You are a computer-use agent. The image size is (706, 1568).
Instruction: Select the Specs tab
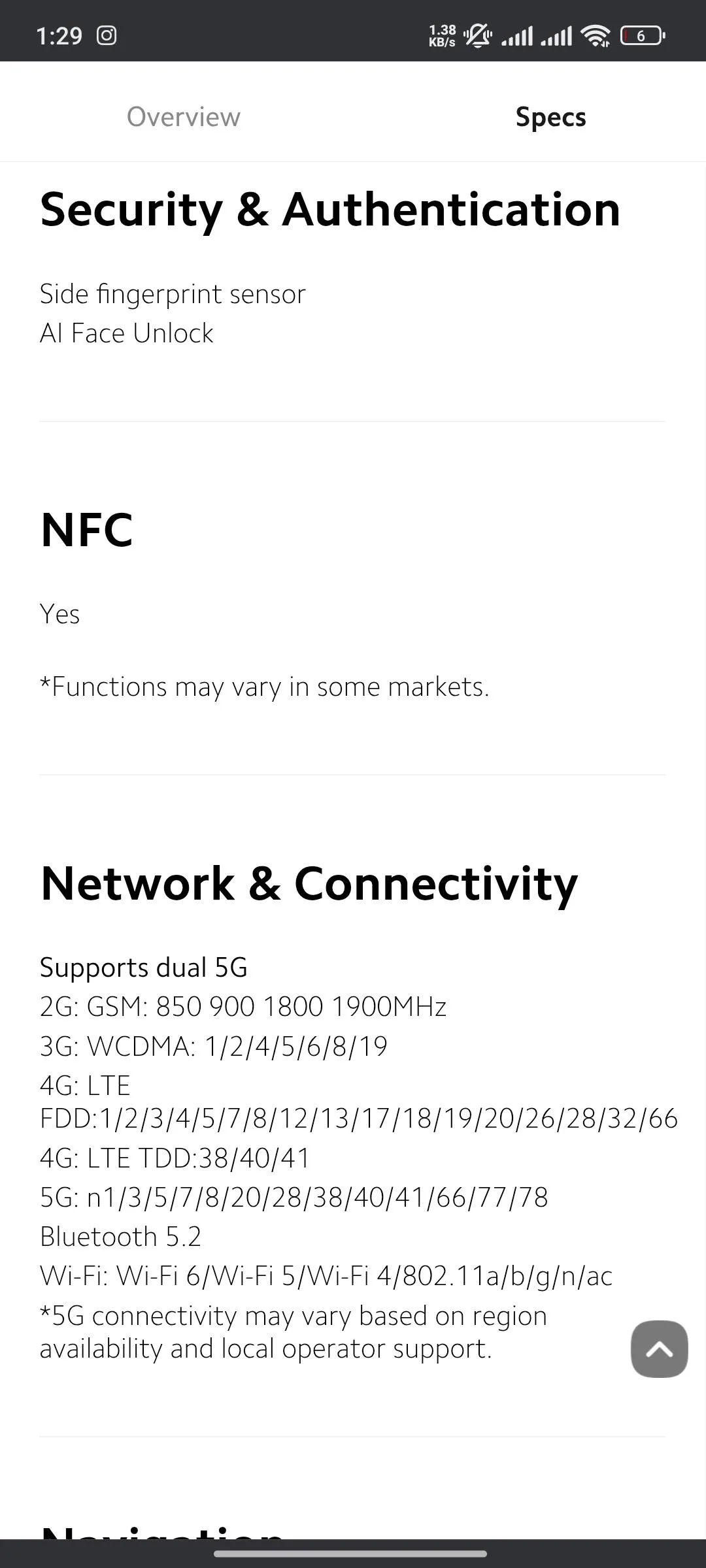pyautogui.click(x=550, y=117)
